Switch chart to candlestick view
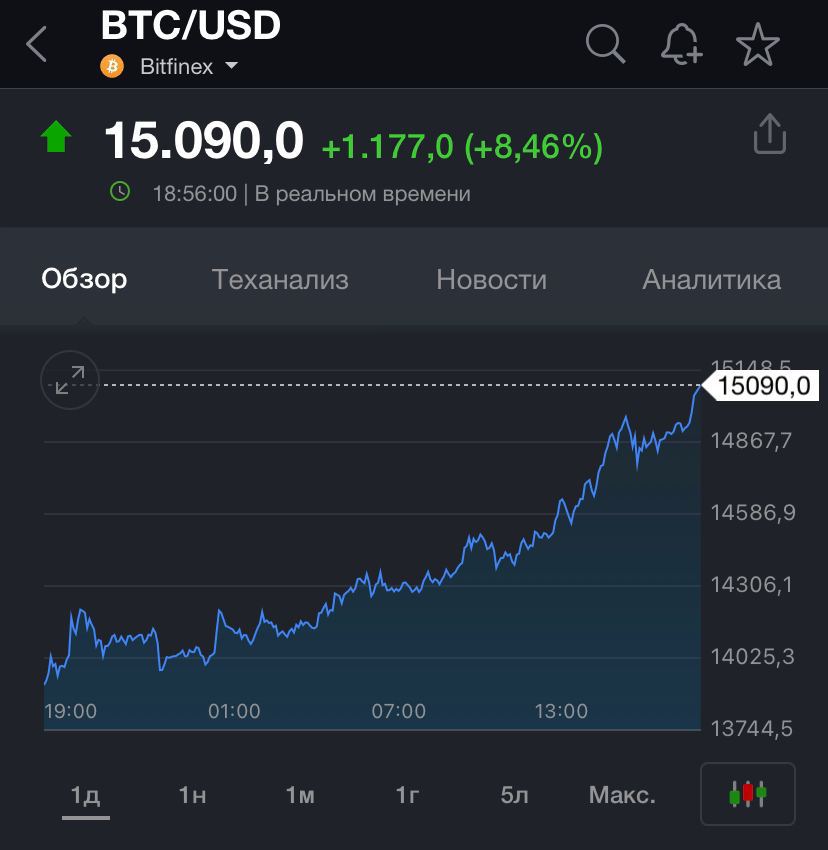This screenshot has height=850, width=828. 748,795
